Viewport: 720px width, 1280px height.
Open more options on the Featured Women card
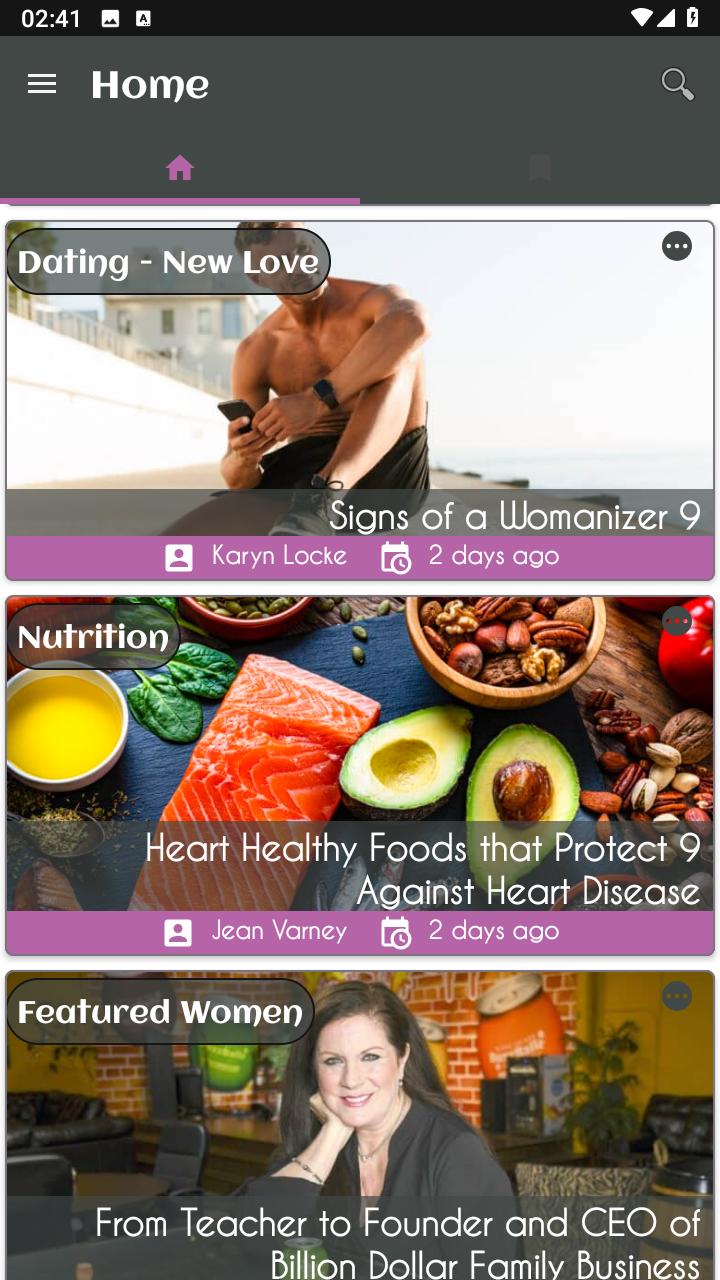click(x=677, y=996)
